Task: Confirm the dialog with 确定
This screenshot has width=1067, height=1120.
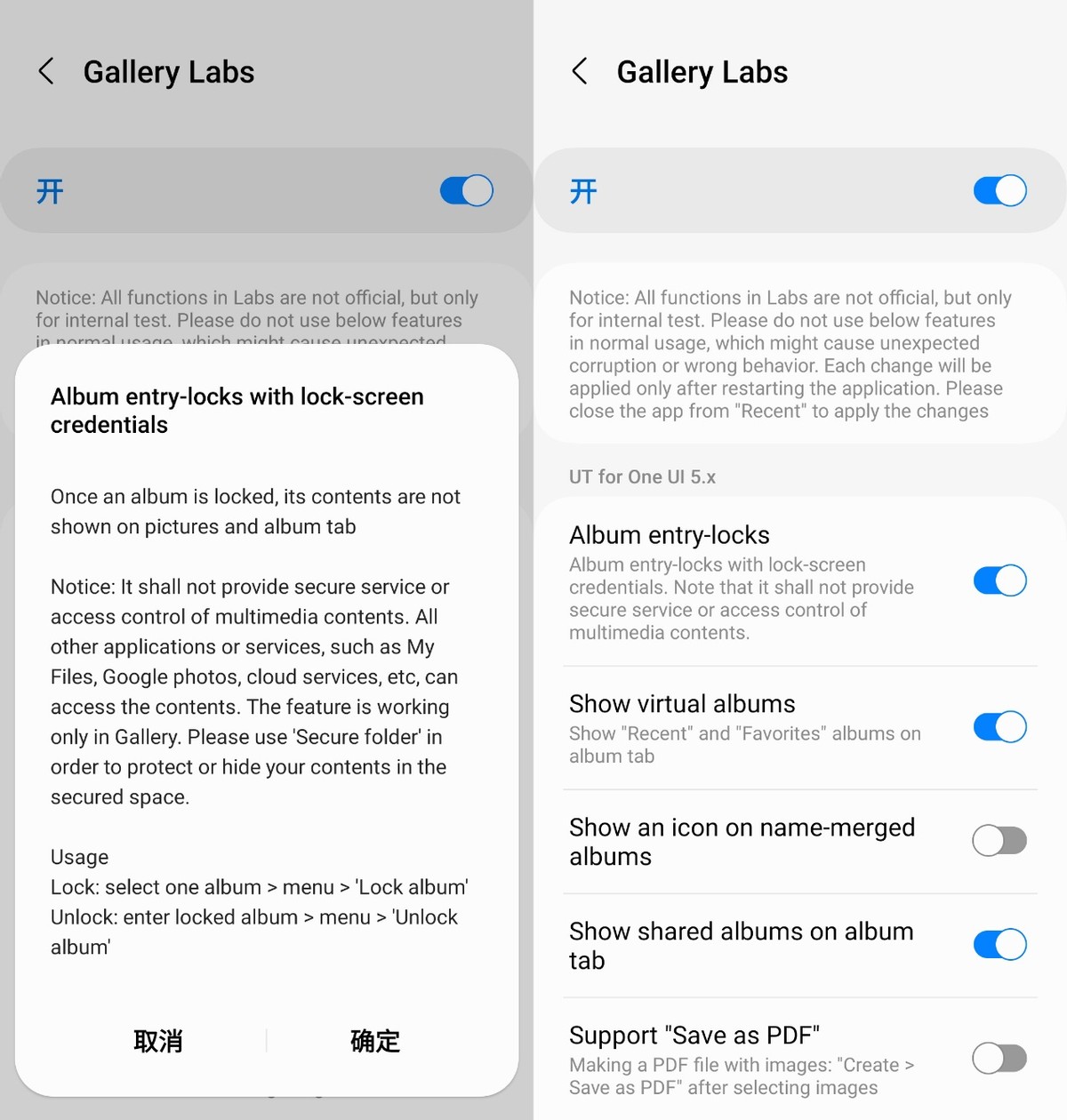Action: [x=375, y=1041]
